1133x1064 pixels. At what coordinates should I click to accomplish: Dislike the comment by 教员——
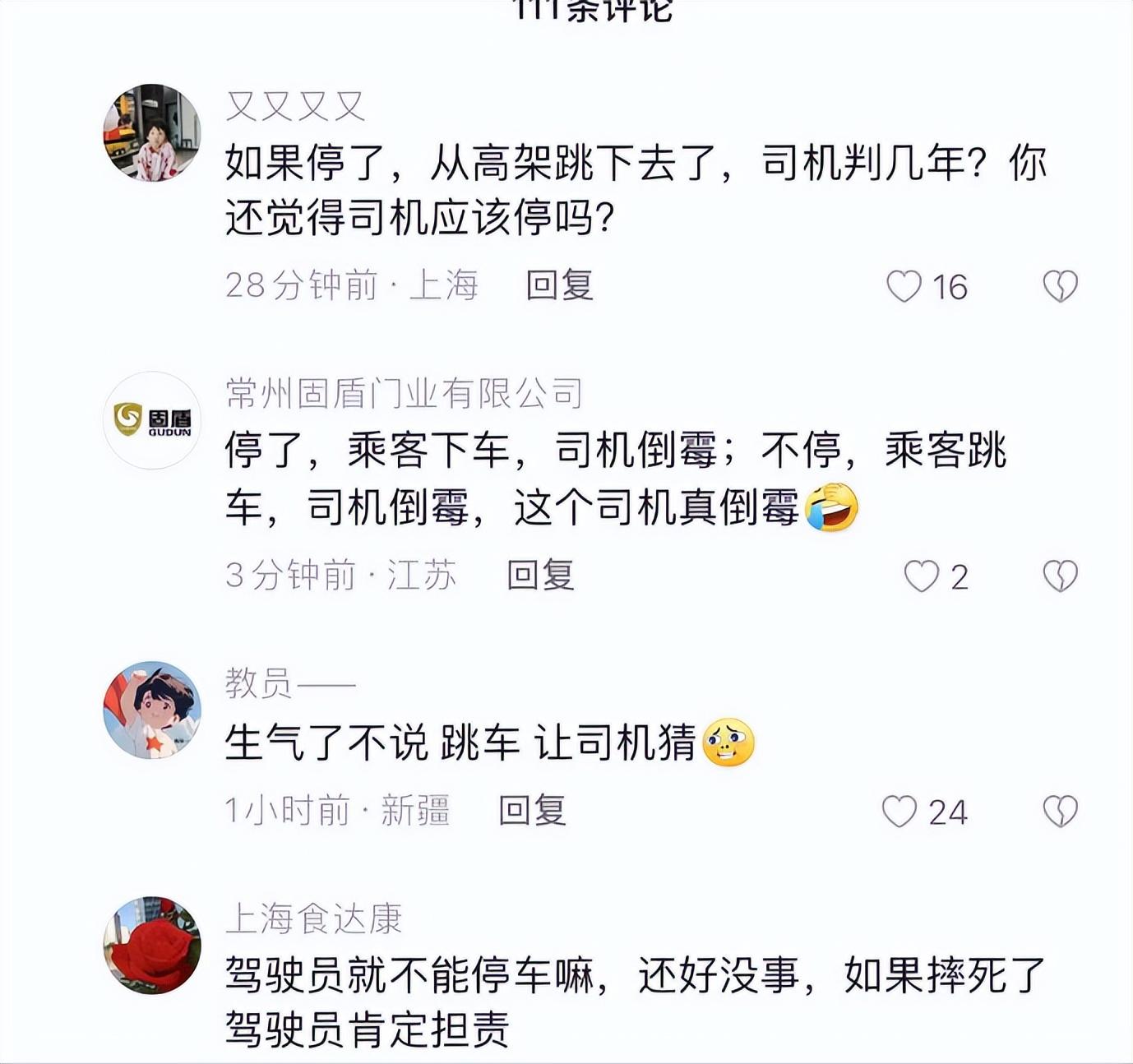(1060, 812)
